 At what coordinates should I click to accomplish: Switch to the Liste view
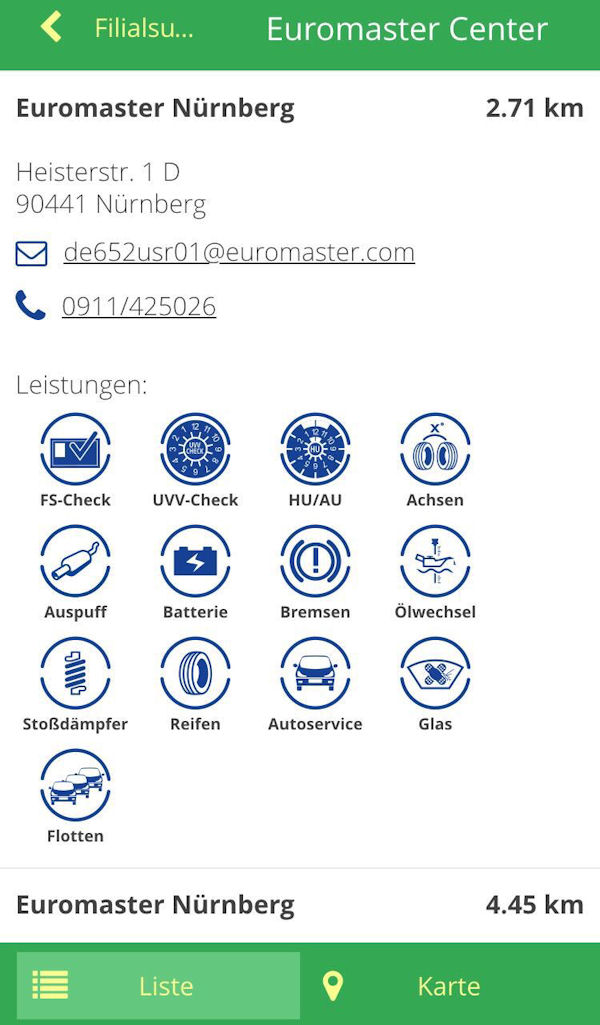[x=158, y=986]
